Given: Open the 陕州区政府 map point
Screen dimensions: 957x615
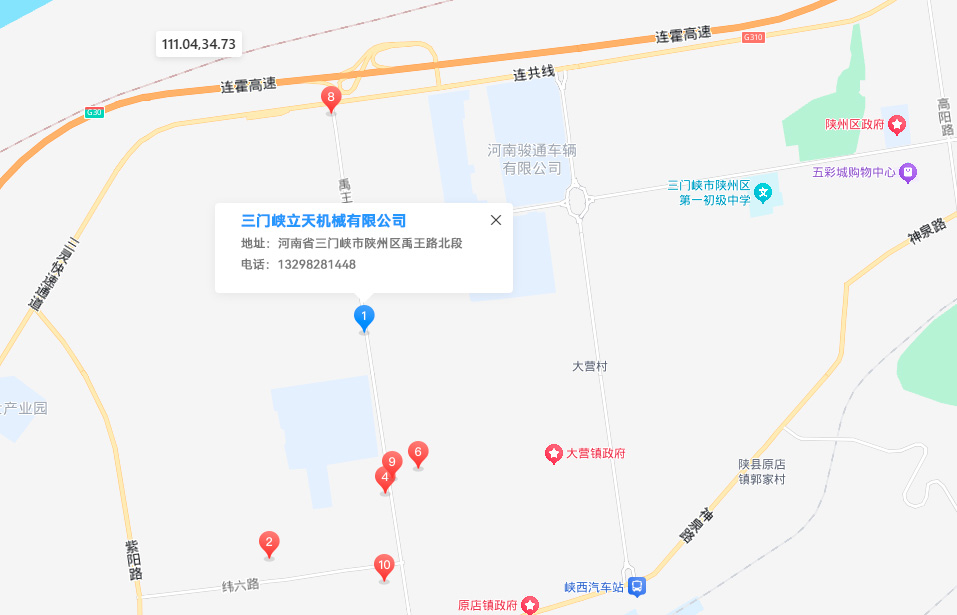Looking at the screenshot, I should (x=897, y=124).
